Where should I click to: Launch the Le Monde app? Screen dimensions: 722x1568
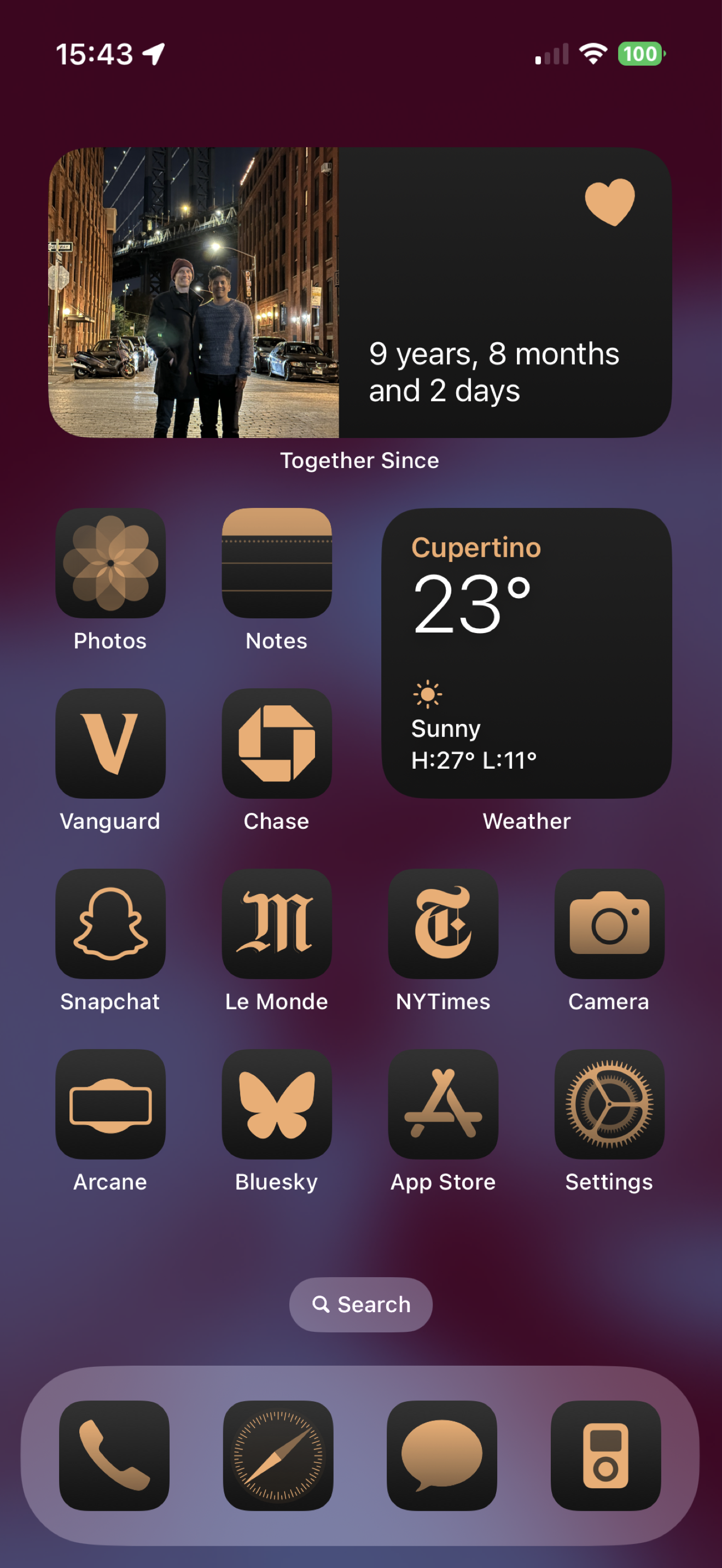(x=276, y=923)
